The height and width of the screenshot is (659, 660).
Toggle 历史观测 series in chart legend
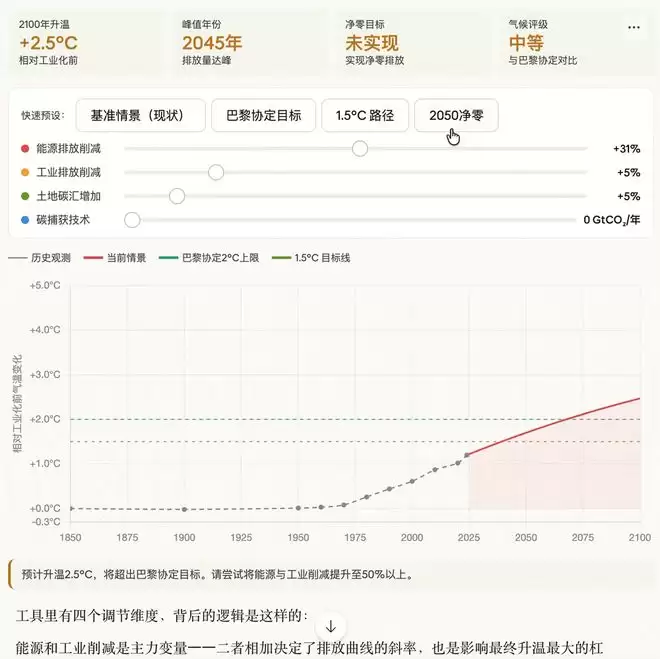[41, 257]
